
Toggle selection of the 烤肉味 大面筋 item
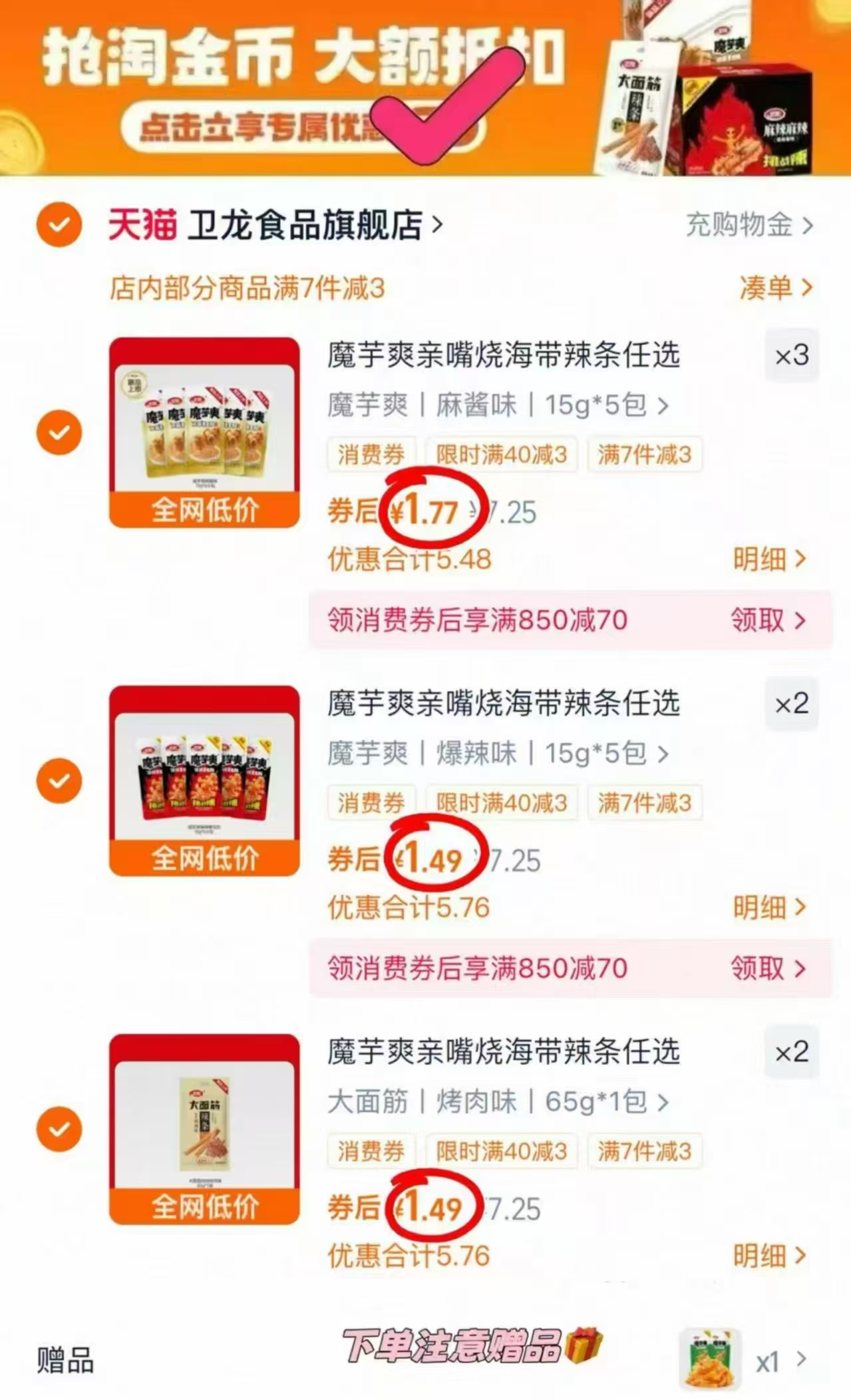click(59, 1128)
